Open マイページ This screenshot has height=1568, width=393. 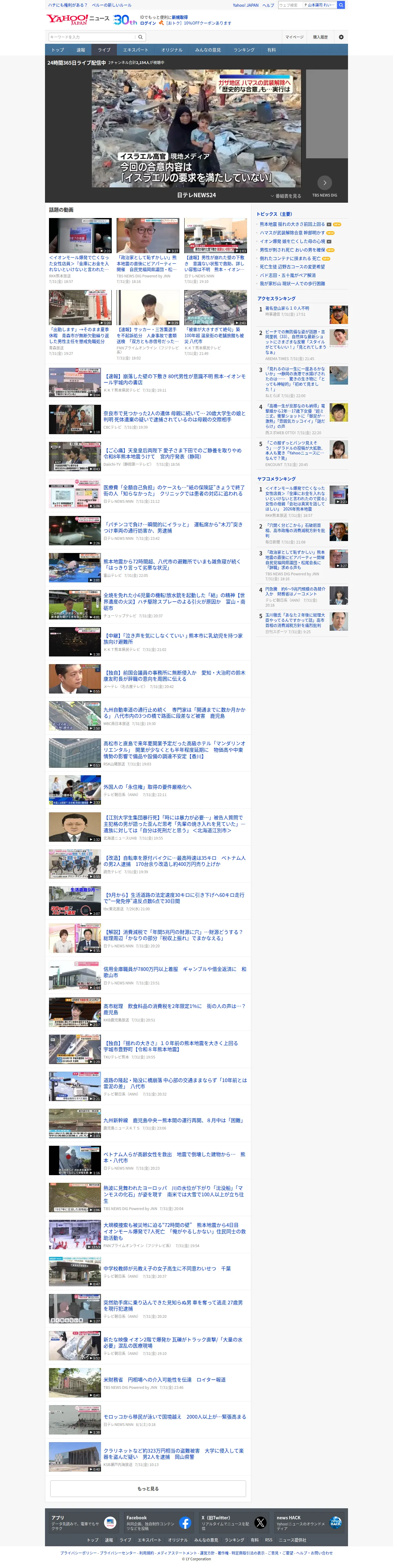(294, 37)
